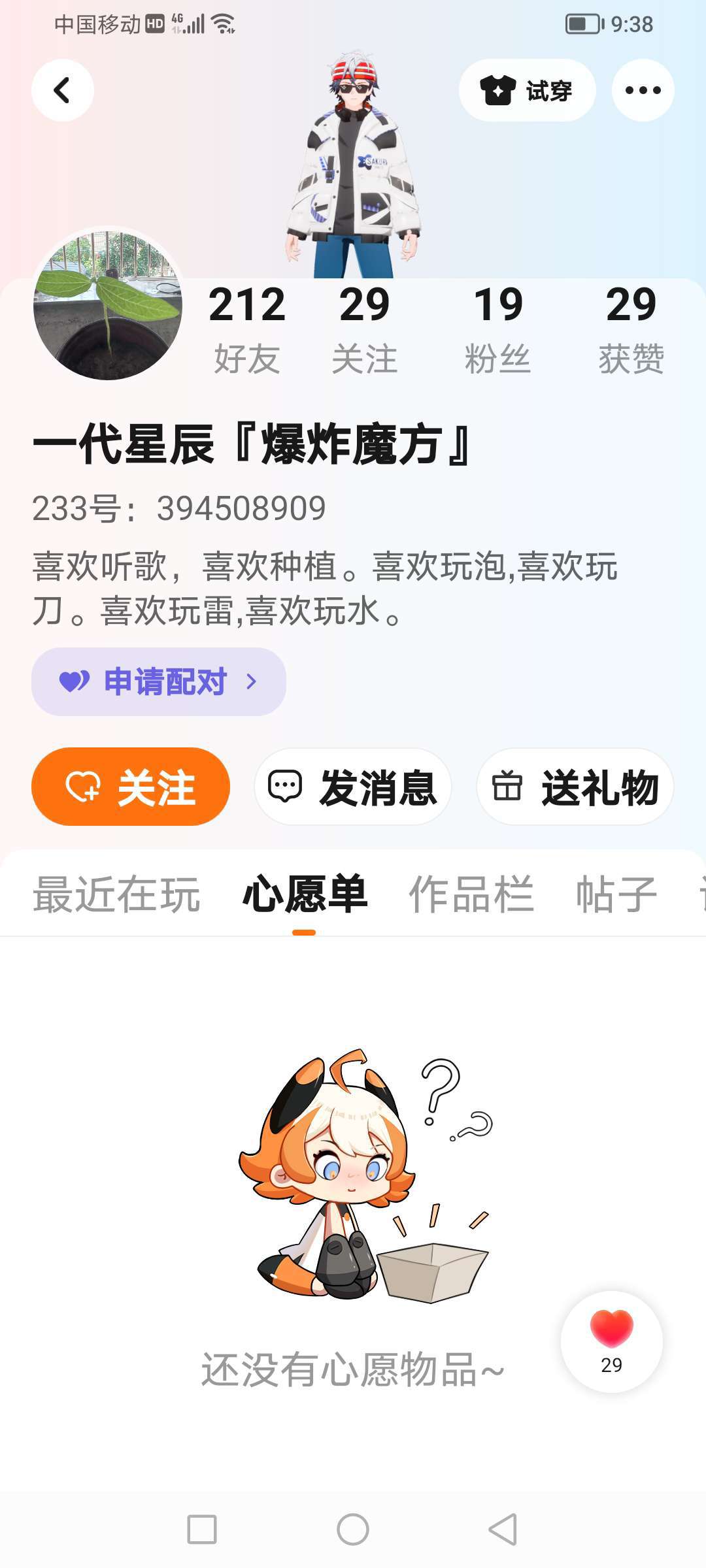View the 212 好友 friends list
706x1568 pixels.
tap(246, 329)
